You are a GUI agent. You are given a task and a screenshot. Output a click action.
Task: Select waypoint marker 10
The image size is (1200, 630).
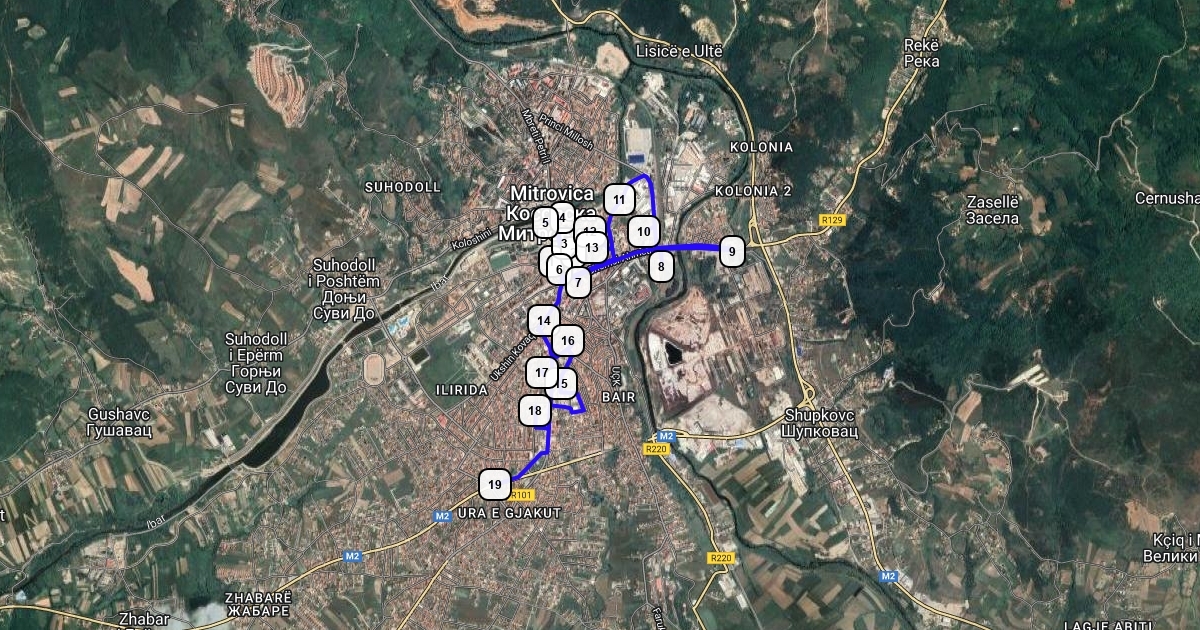[644, 232]
